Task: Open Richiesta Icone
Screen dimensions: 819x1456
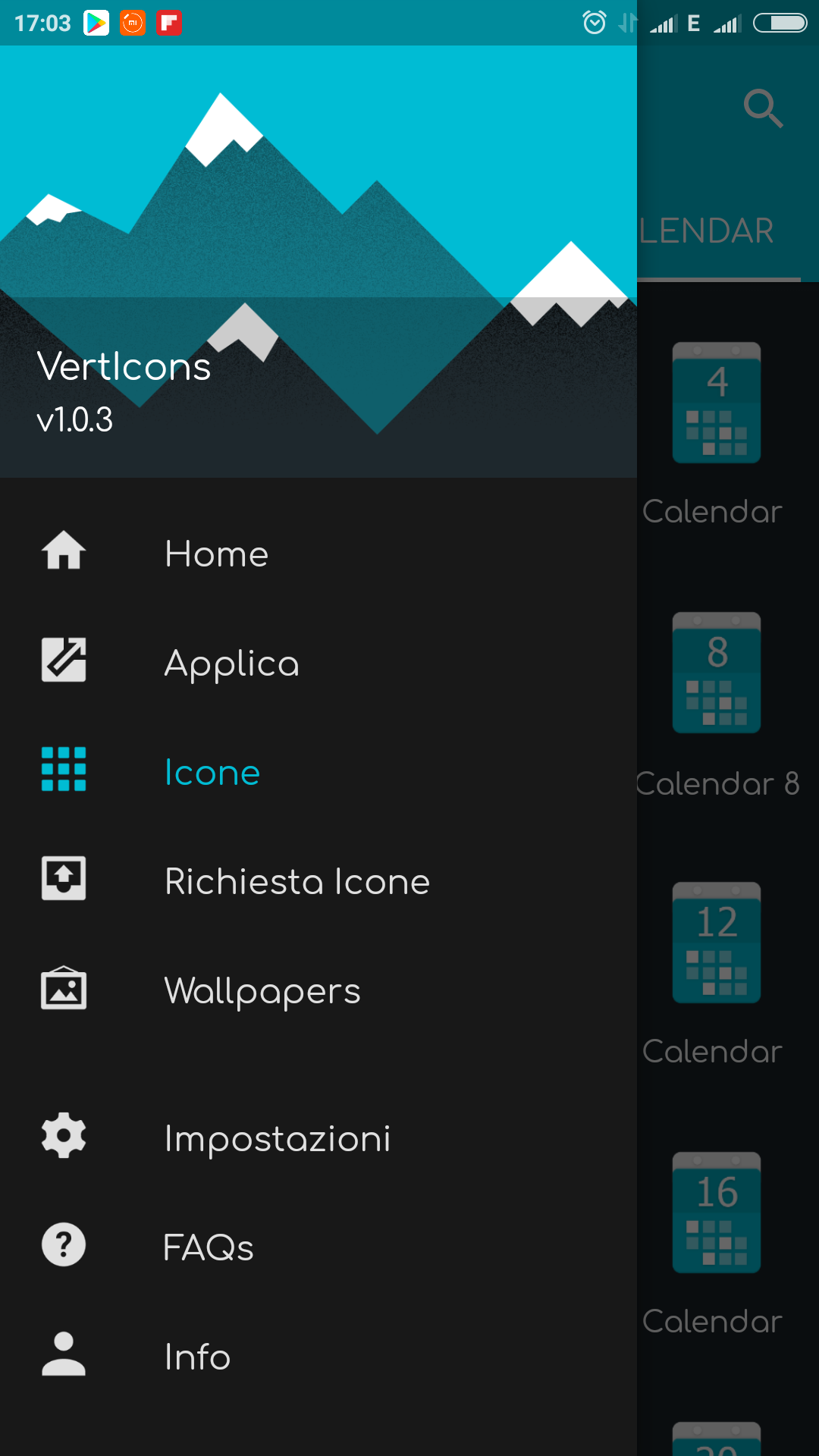Action: [x=318, y=881]
